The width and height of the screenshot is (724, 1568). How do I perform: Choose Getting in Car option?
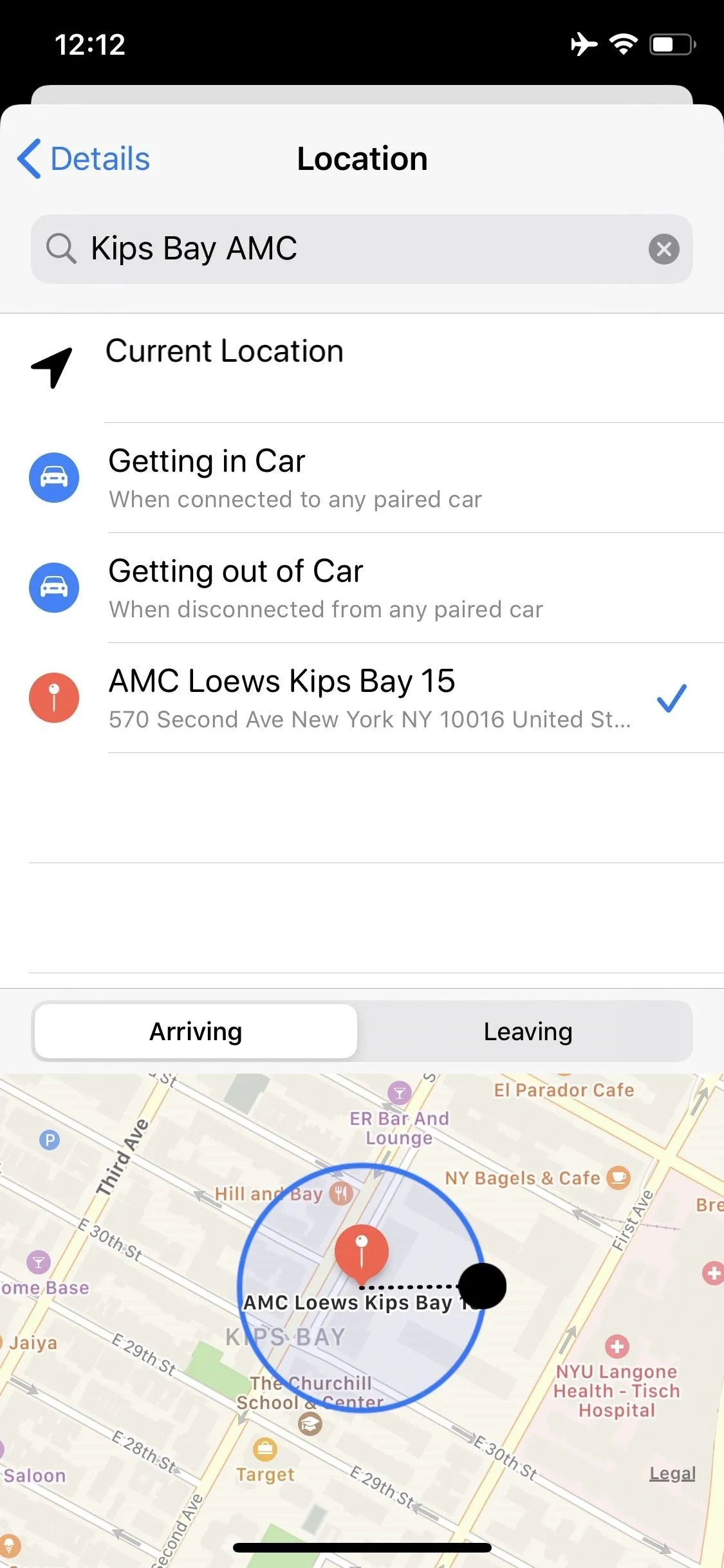(x=362, y=478)
